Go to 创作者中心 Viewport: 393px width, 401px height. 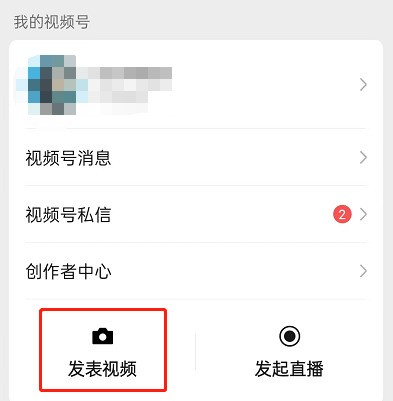[x=196, y=271]
